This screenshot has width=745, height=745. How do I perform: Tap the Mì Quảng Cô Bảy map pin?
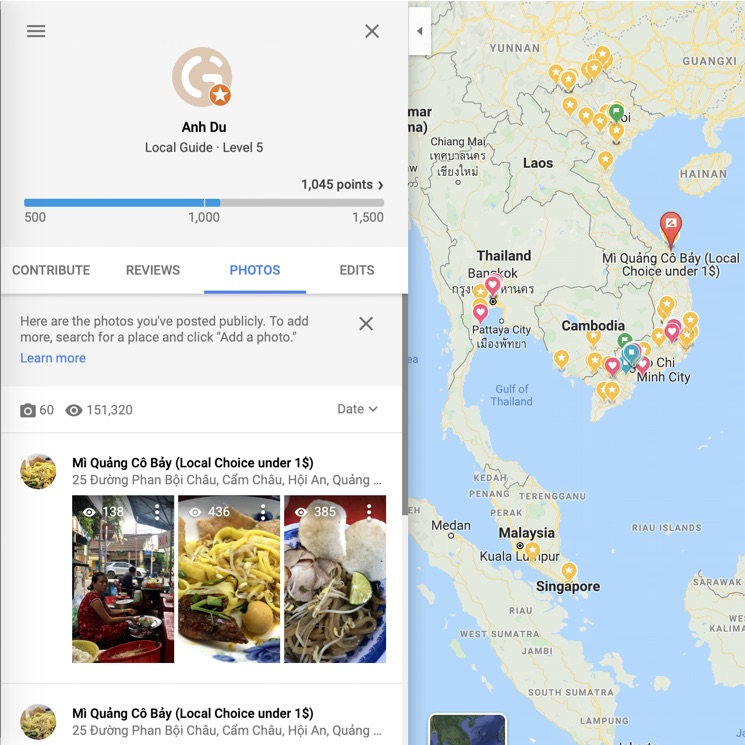[x=671, y=227]
